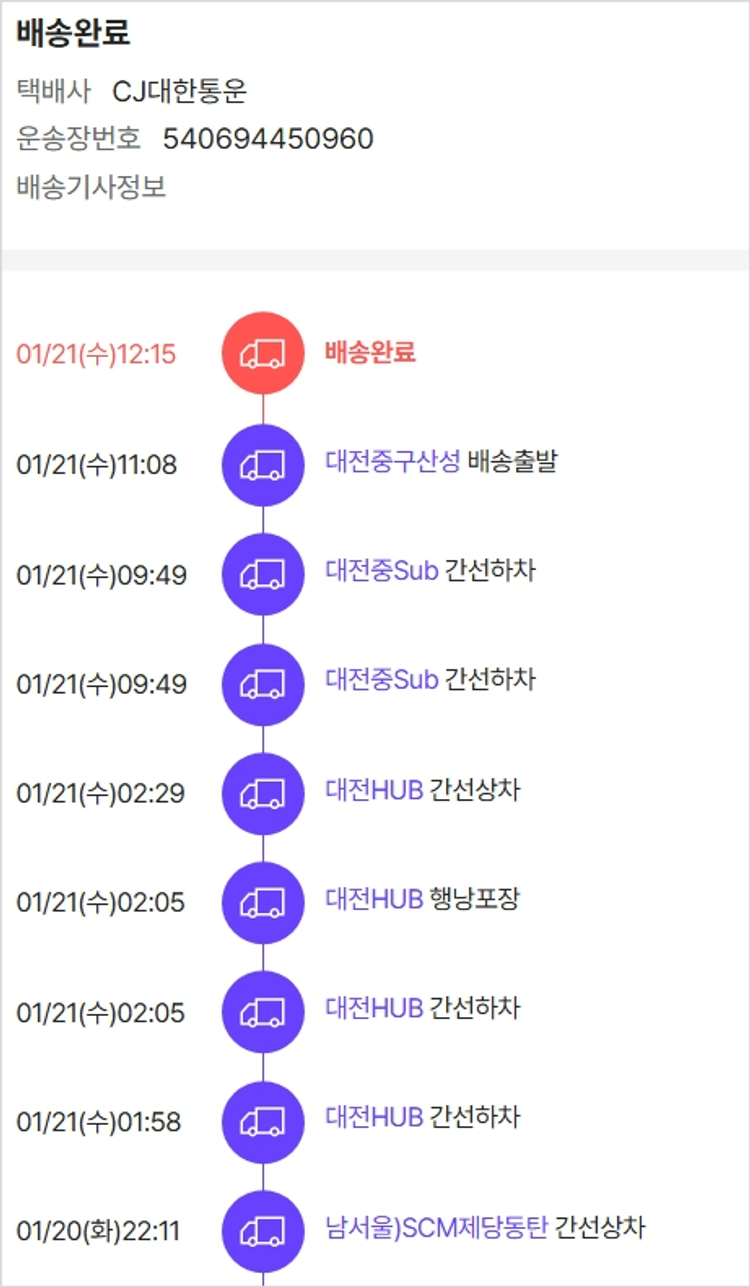Image resolution: width=750 pixels, height=1287 pixels.
Task: Select 대전HUB link on the 간선상차 row
Action: 374,790
